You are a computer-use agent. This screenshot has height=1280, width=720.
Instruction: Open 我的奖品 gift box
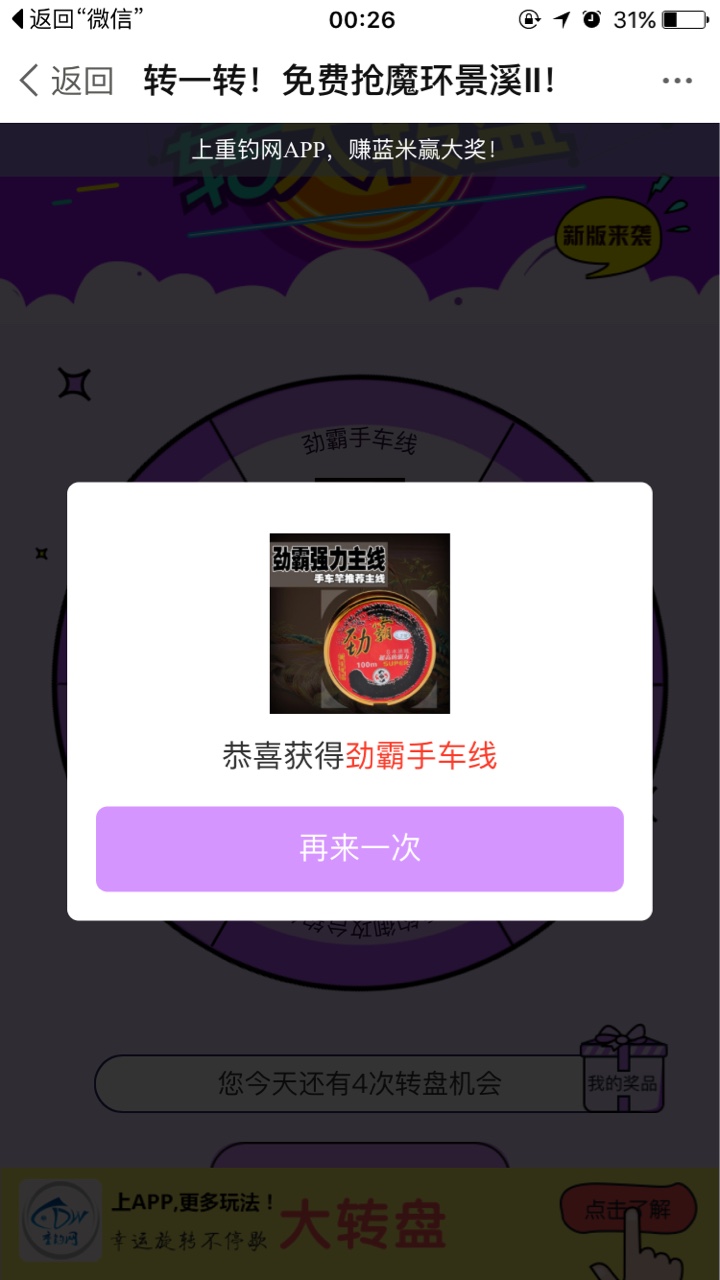623,1072
